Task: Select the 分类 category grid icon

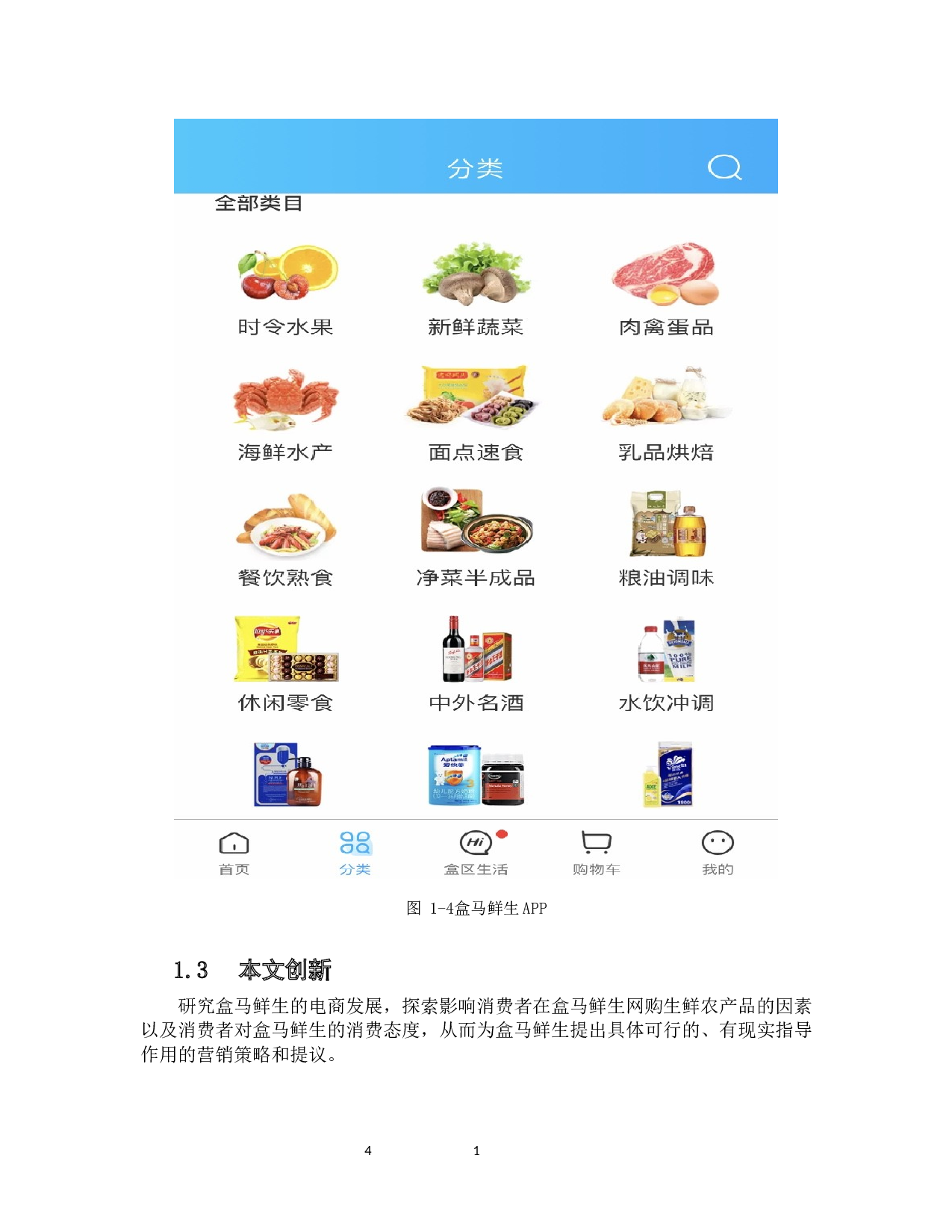Action: (x=357, y=844)
